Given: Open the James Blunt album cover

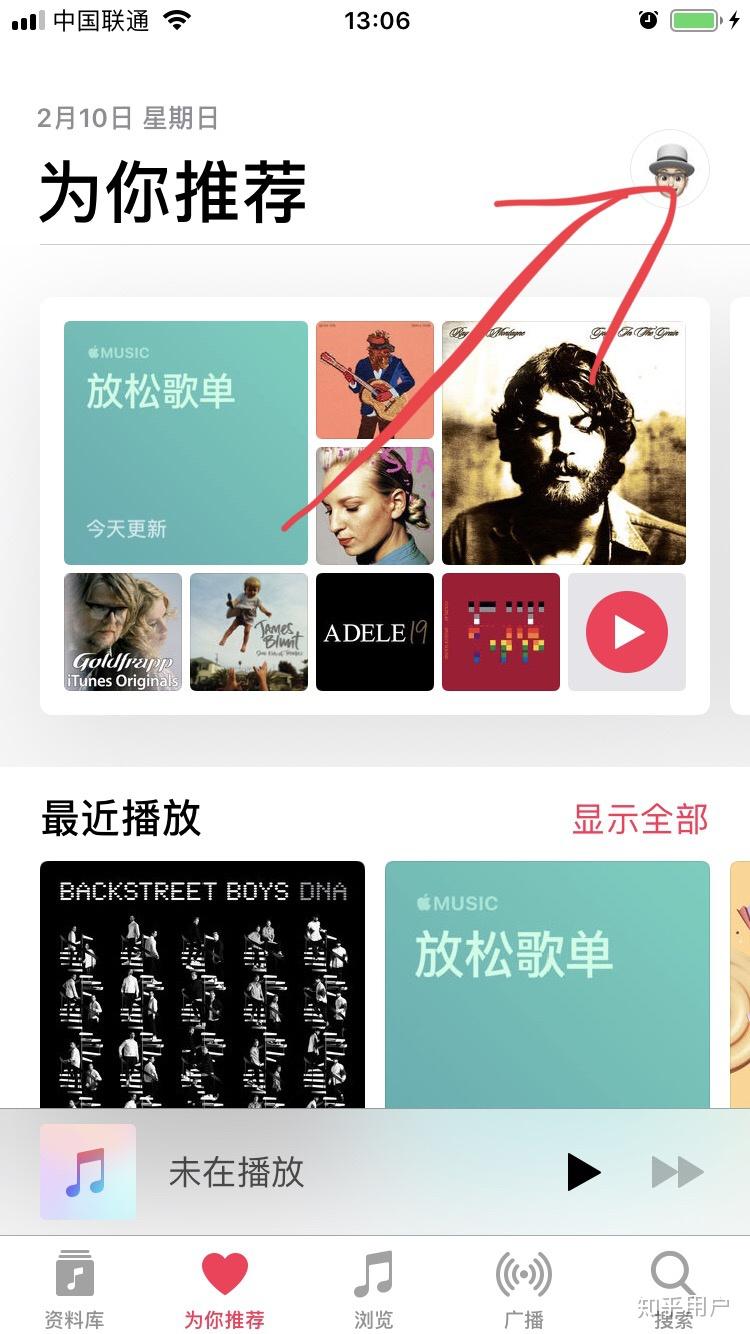Looking at the screenshot, I should 249,632.
